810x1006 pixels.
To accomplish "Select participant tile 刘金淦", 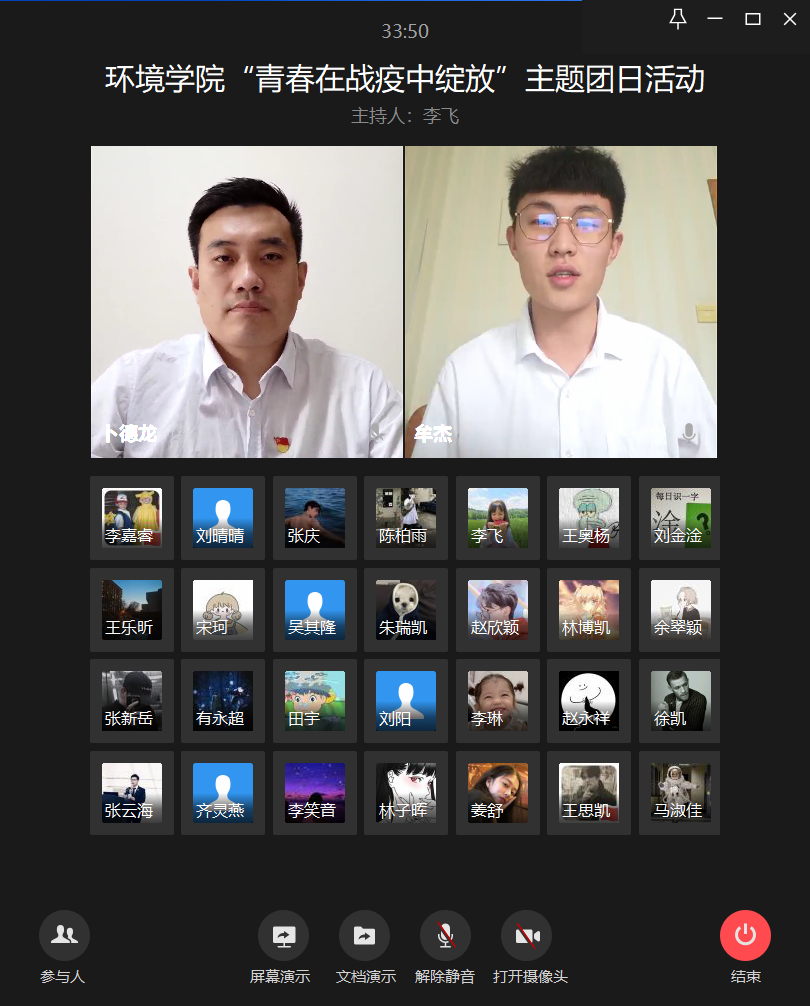I will 680,518.
